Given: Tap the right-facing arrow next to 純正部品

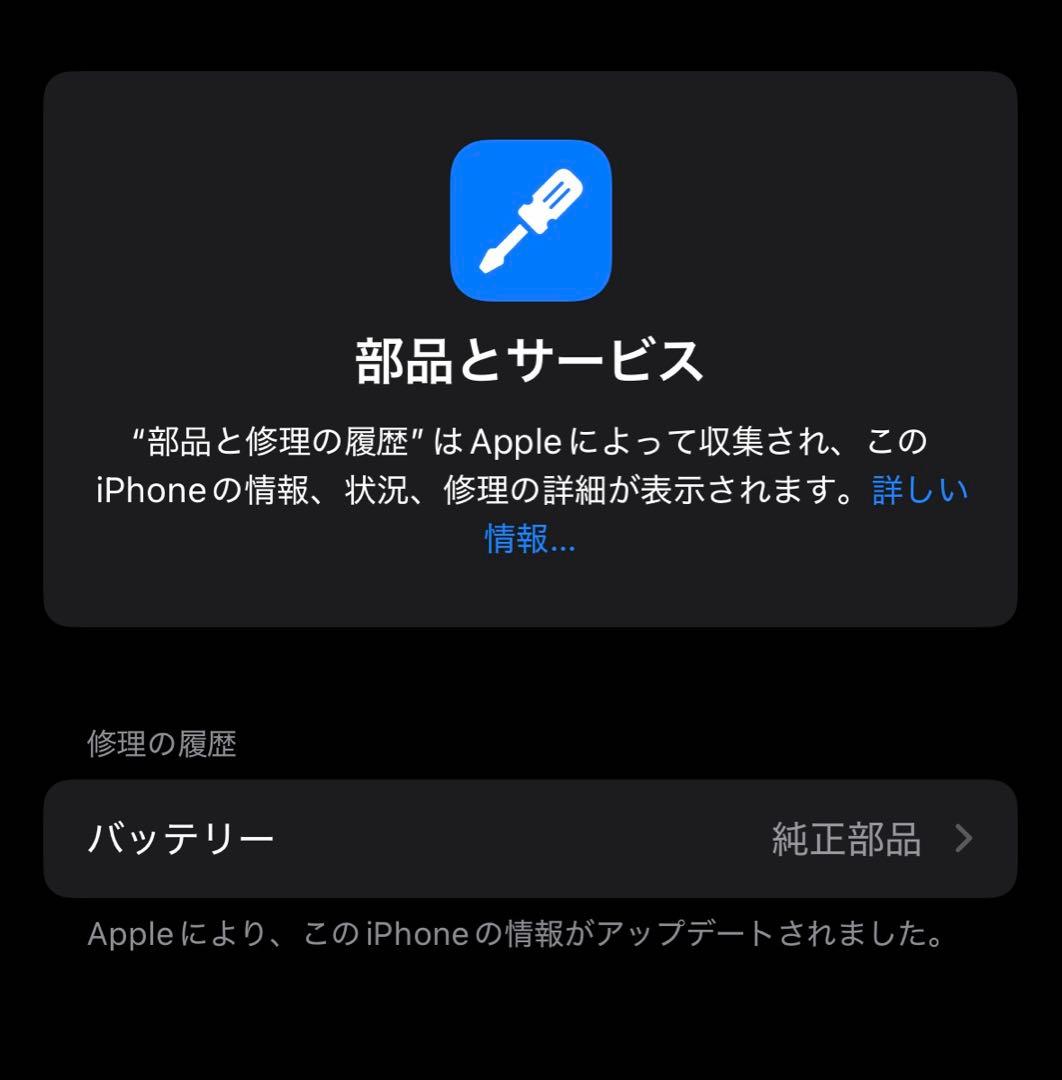Looking at the screenshot, I should 963,840.
